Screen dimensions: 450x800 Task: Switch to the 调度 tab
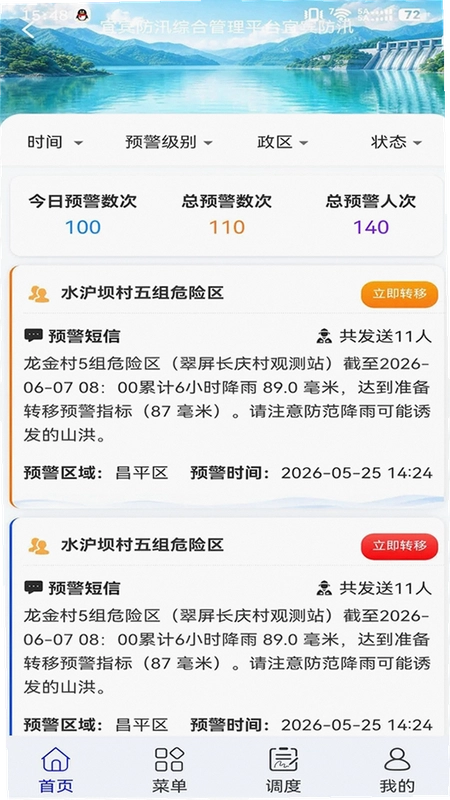tap(283, 769)
